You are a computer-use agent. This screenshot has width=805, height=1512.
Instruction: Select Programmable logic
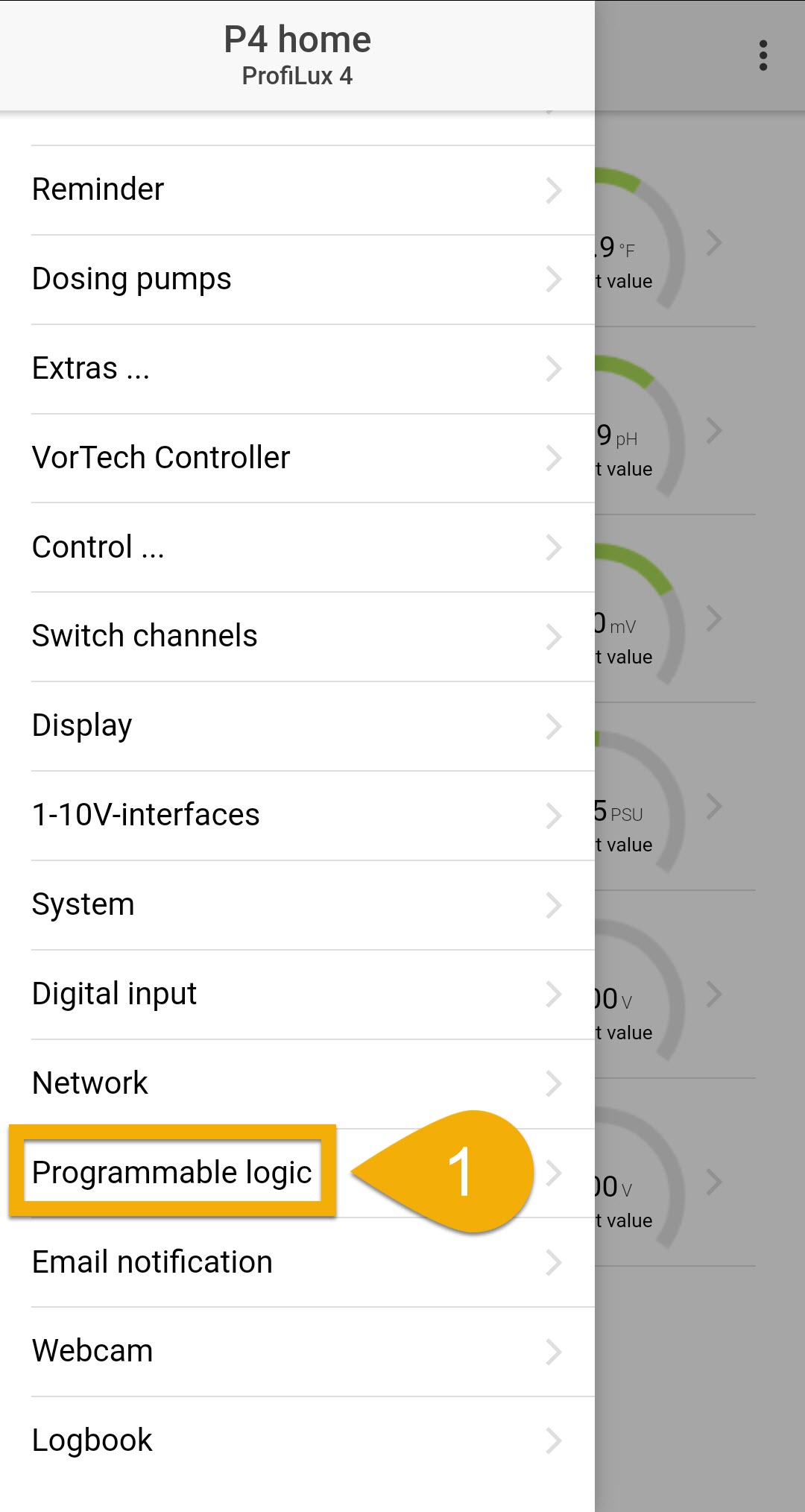point(297,1173)
